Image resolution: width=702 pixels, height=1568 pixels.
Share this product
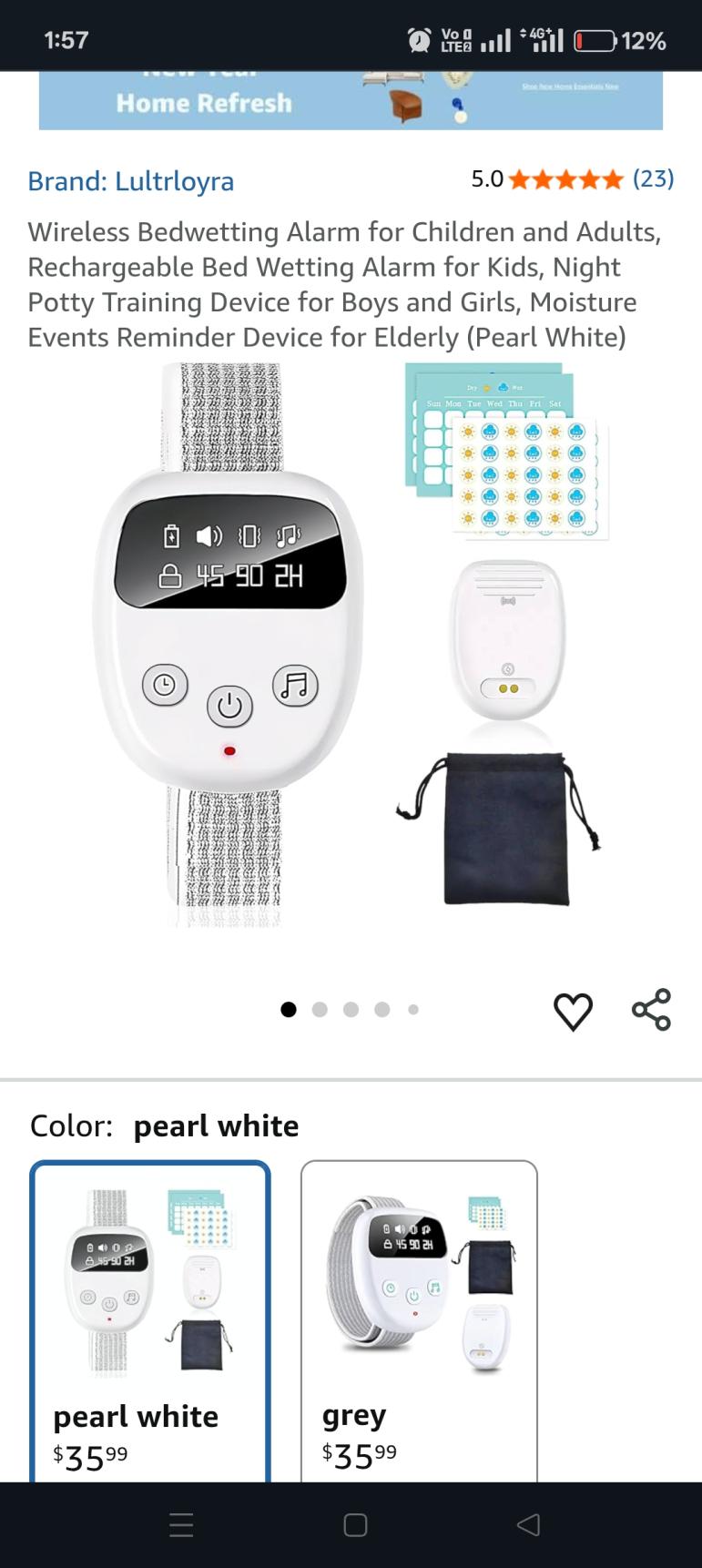[x=651, y=1010]
